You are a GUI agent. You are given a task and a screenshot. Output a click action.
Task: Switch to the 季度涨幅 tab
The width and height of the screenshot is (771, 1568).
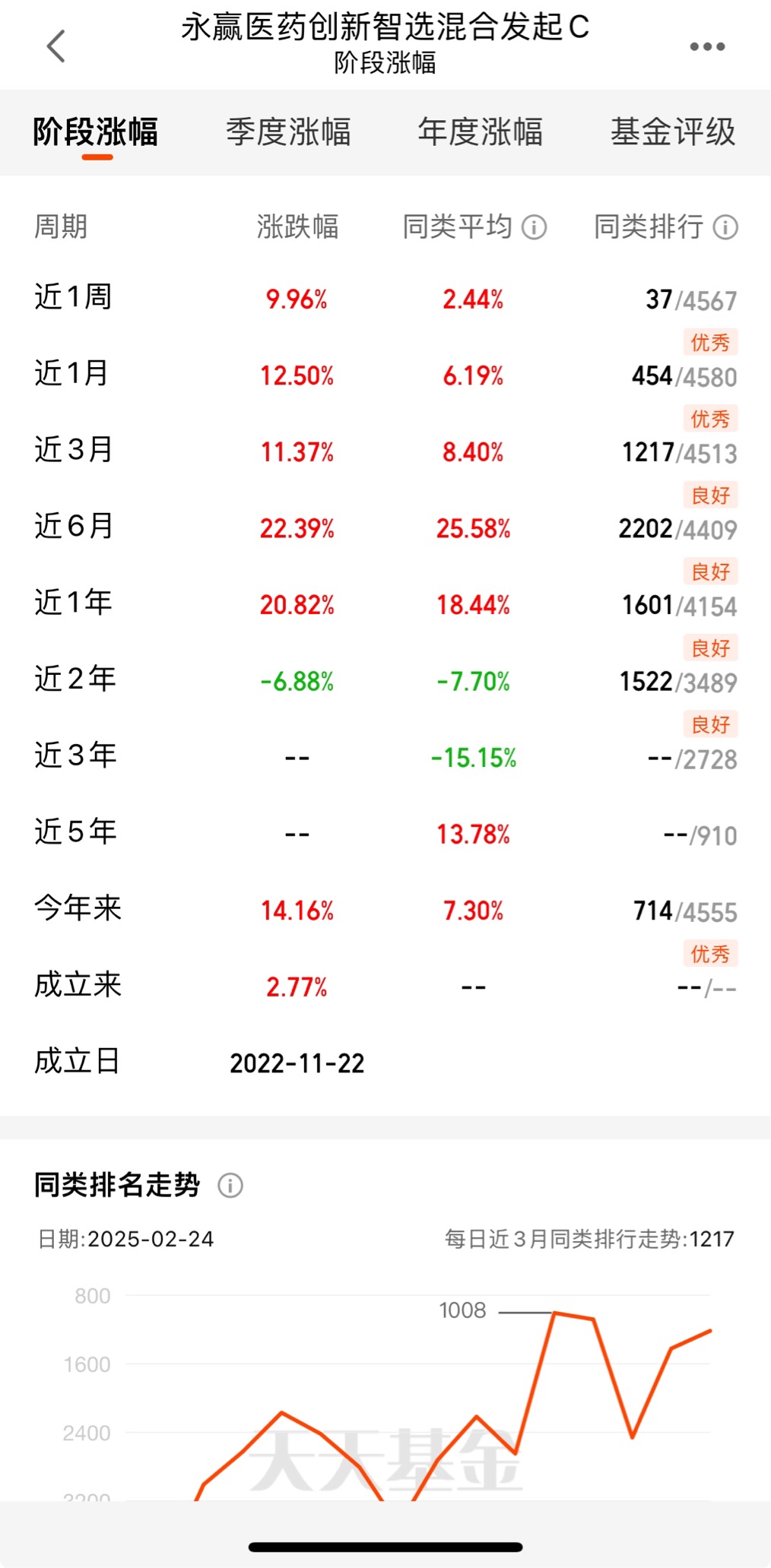(x=288, y=132)
